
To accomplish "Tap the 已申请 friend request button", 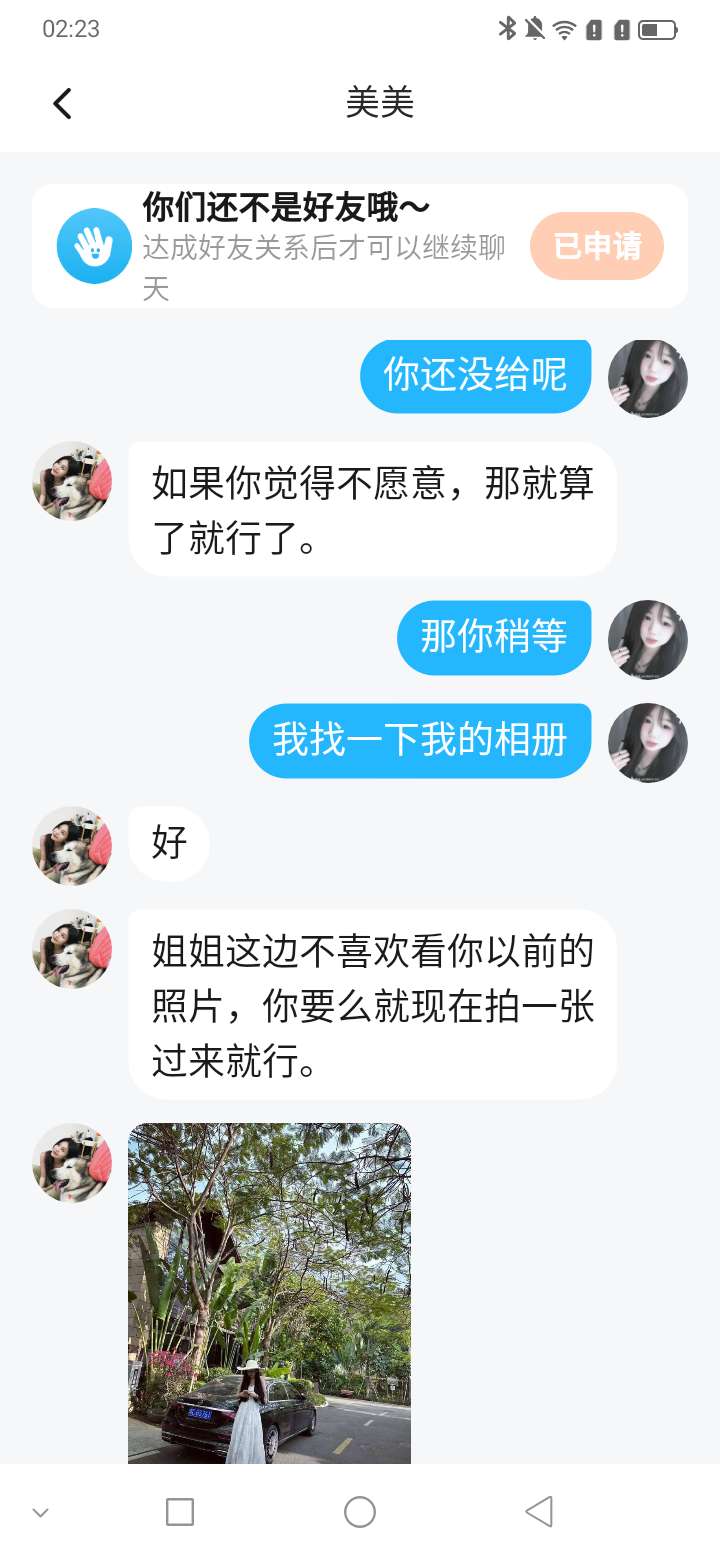I will tap(597, 246).
